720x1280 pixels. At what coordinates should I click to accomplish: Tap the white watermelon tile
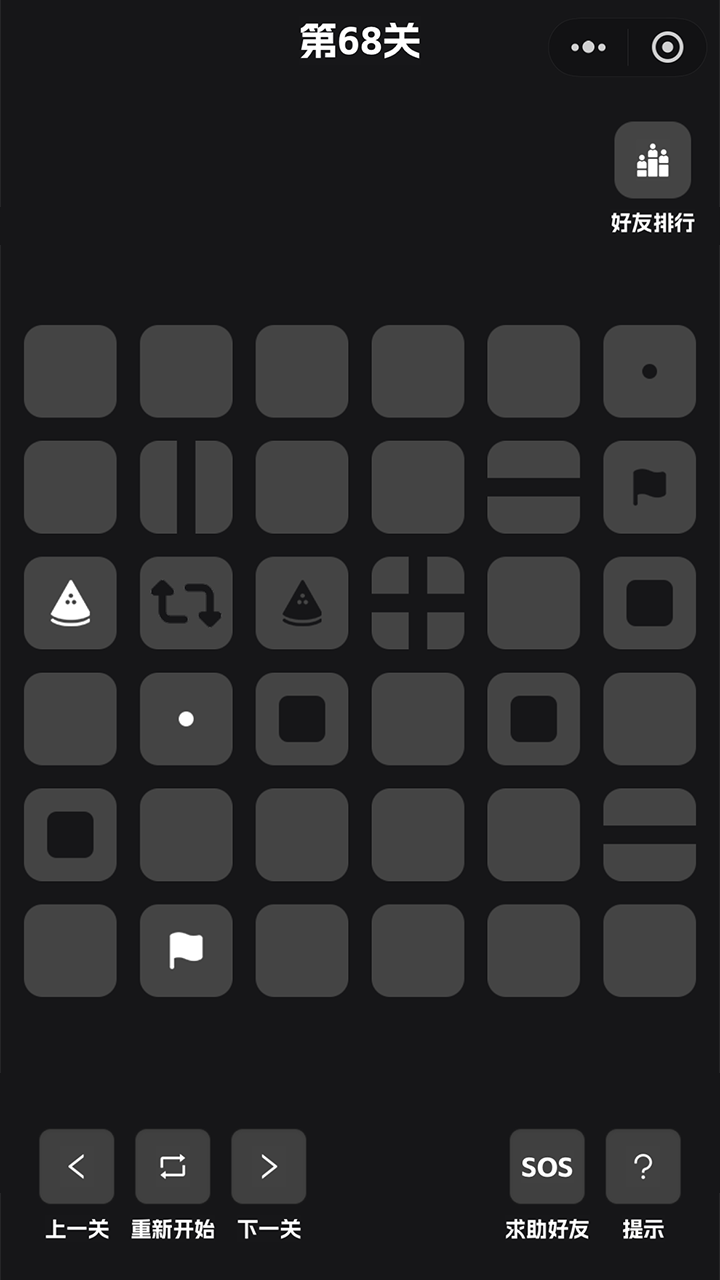70,603
